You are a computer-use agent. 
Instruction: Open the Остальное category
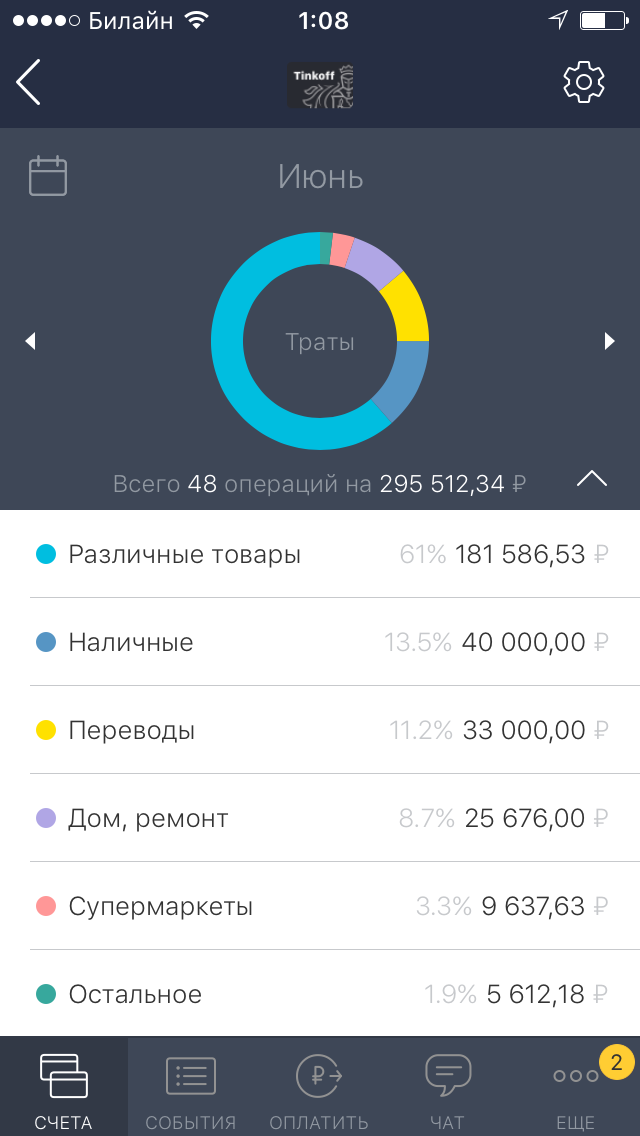click(320, 994)
